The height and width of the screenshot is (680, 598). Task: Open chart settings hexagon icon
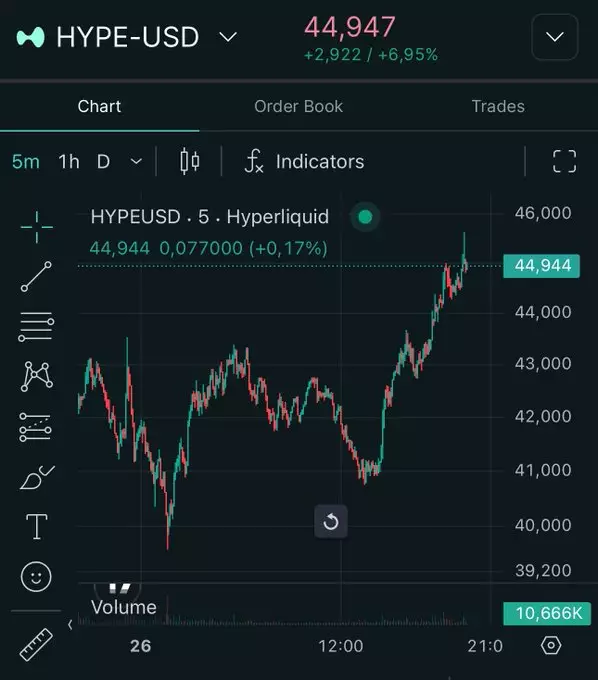point(551,645)
